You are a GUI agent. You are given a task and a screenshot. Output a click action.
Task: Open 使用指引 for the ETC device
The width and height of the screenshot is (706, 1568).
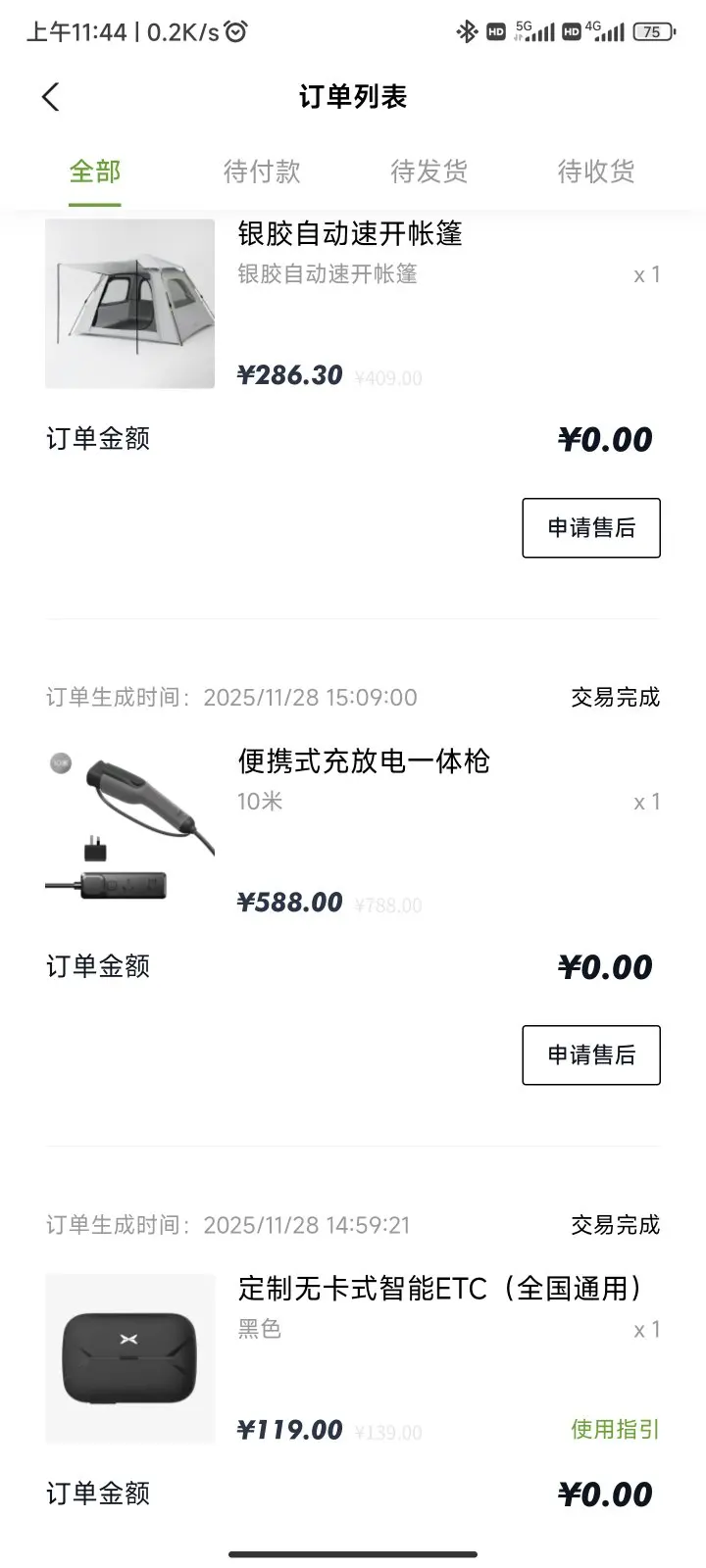coord(615,1430)
